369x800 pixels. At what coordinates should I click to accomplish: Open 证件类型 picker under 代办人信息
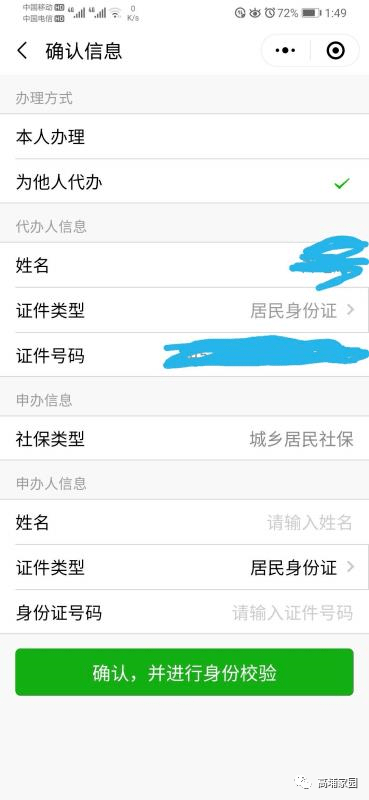click(x=184, y=310)
